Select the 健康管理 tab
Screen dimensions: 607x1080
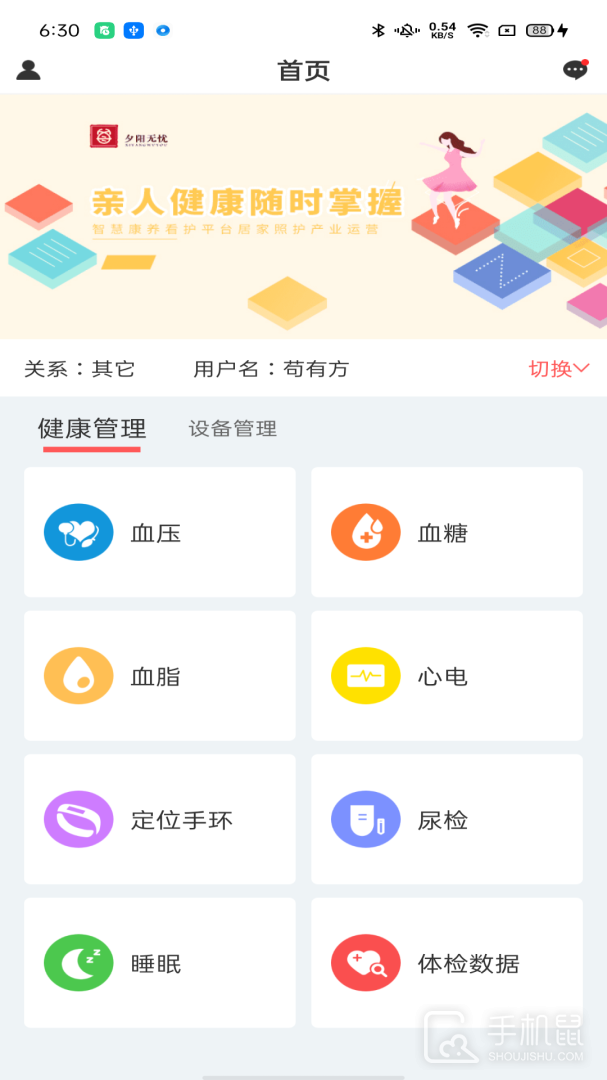pyautogui.click(x=92, y=429)
